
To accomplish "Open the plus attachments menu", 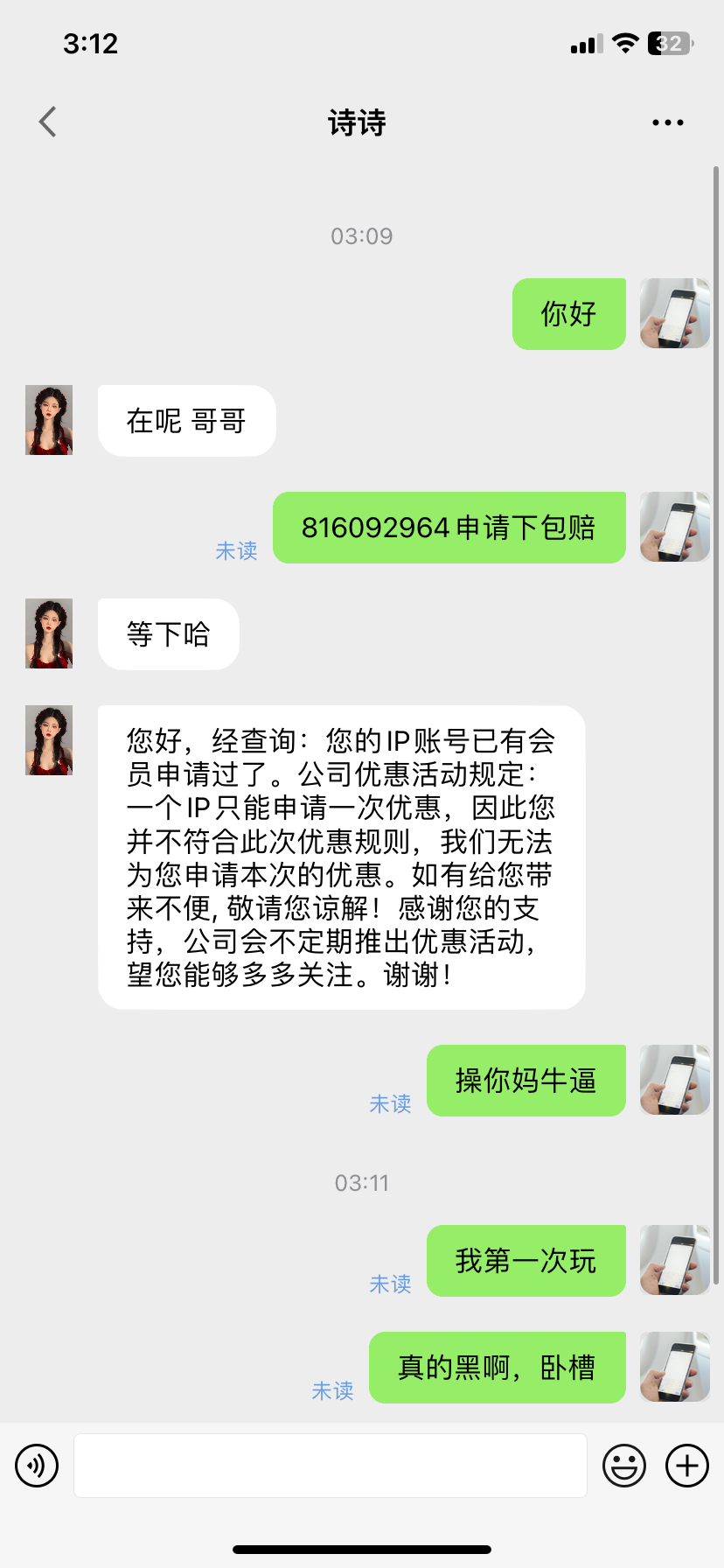I will pos(687,1466).
